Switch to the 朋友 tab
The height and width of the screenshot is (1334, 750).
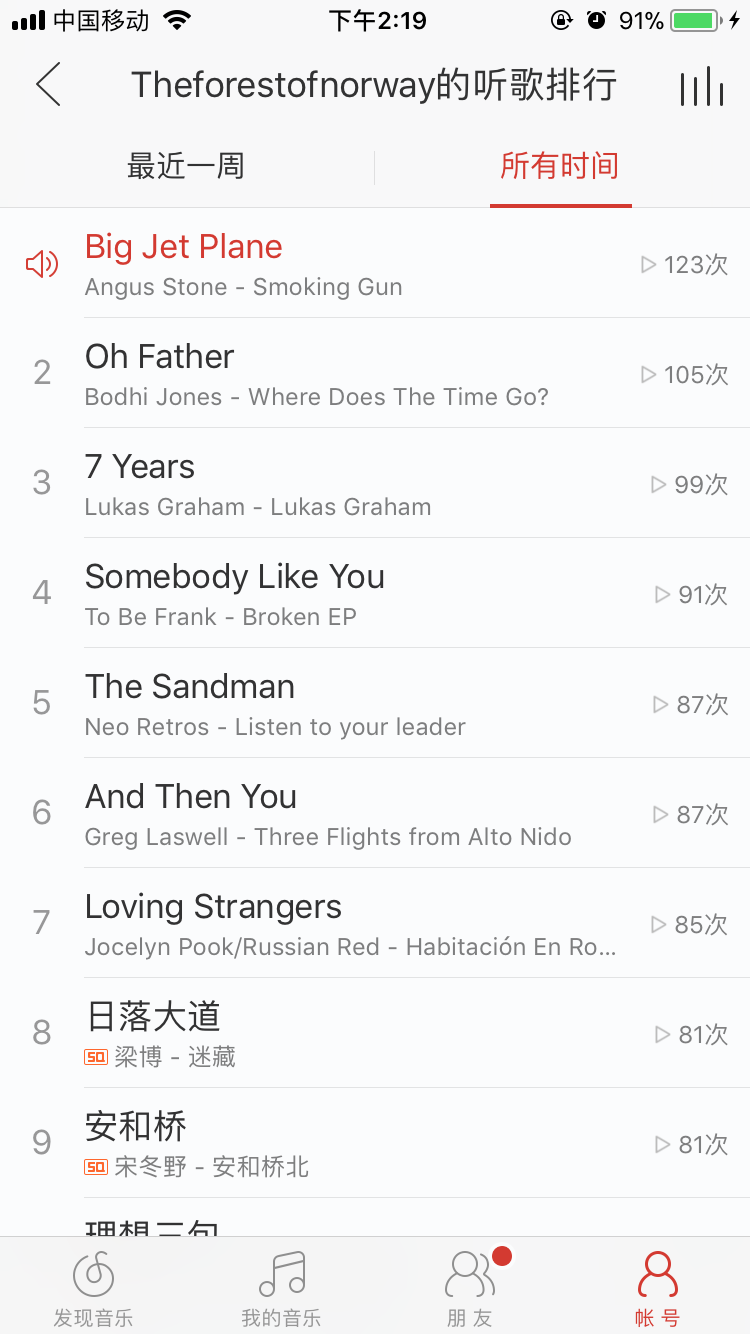tap(469, 1288)
